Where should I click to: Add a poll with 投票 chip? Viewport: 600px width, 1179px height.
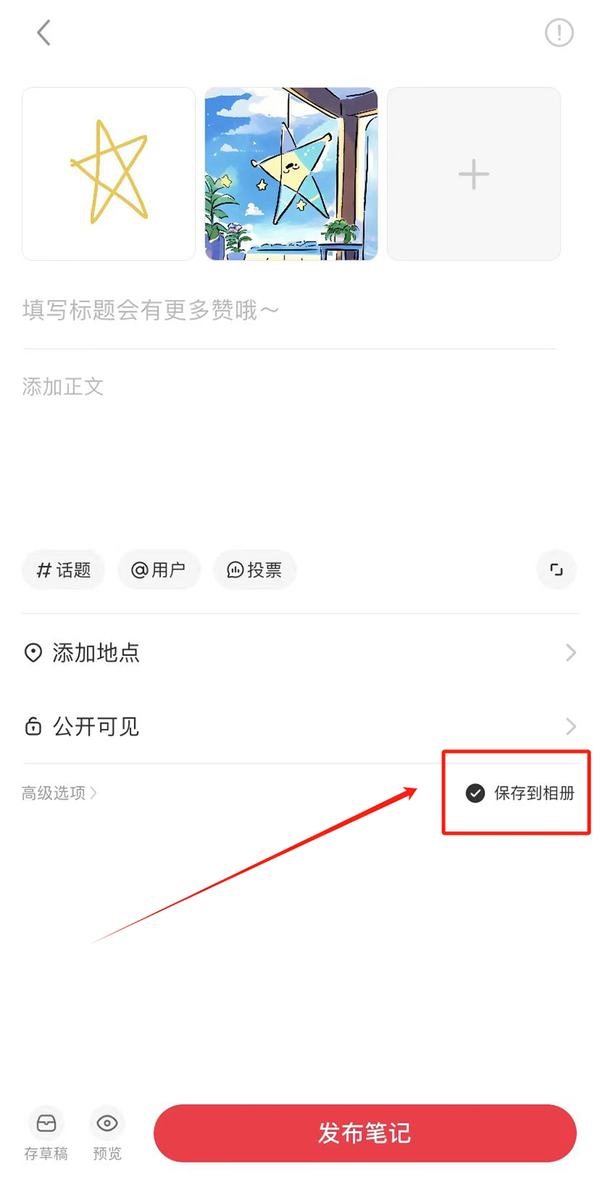coord(255,569)
